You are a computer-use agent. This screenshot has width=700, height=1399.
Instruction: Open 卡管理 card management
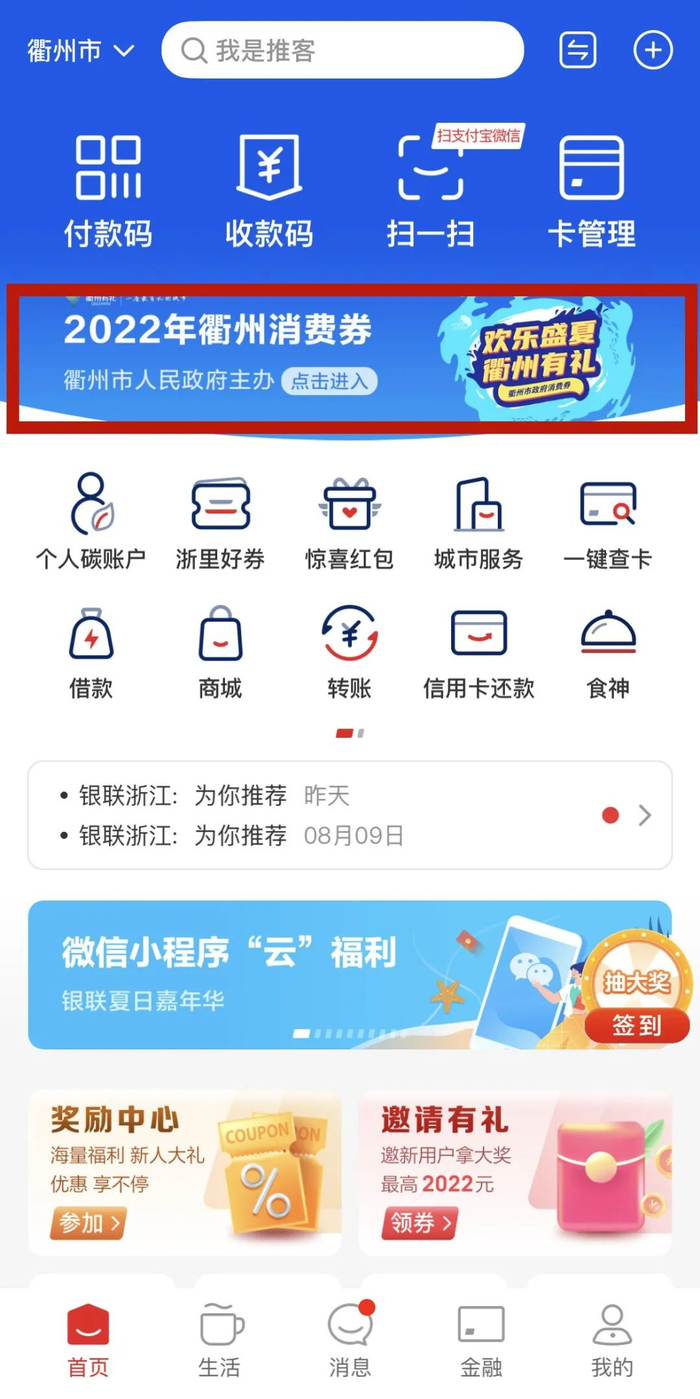click(x=592, y=192)
